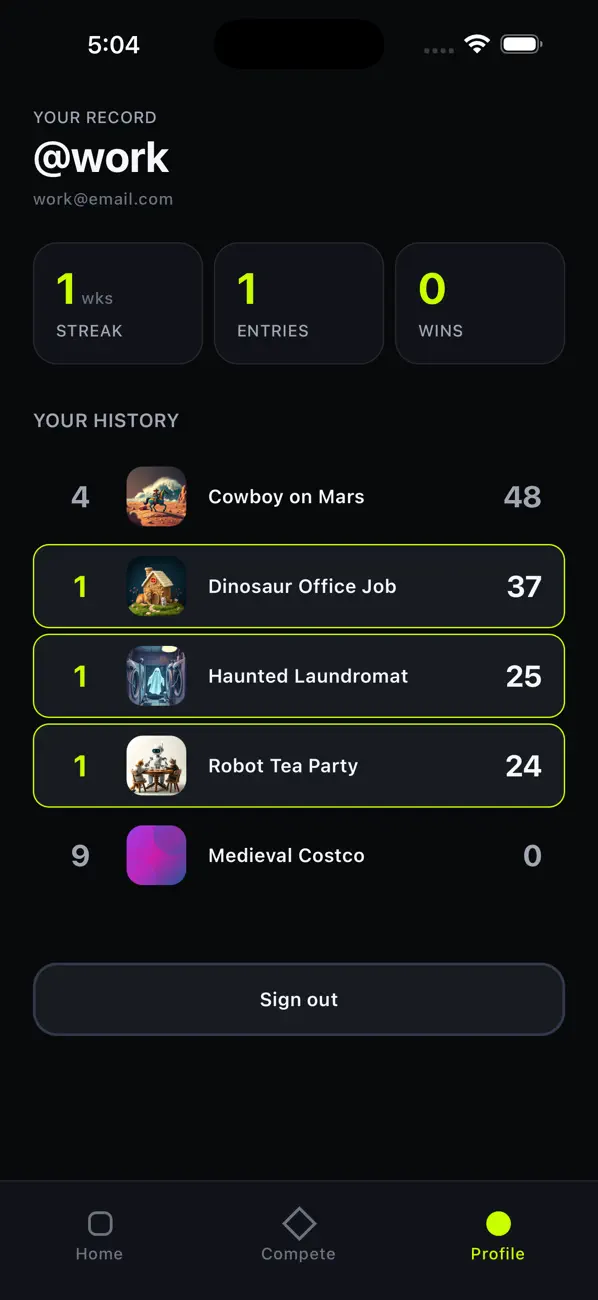Tap the Profile tab

pos(498,1236)
